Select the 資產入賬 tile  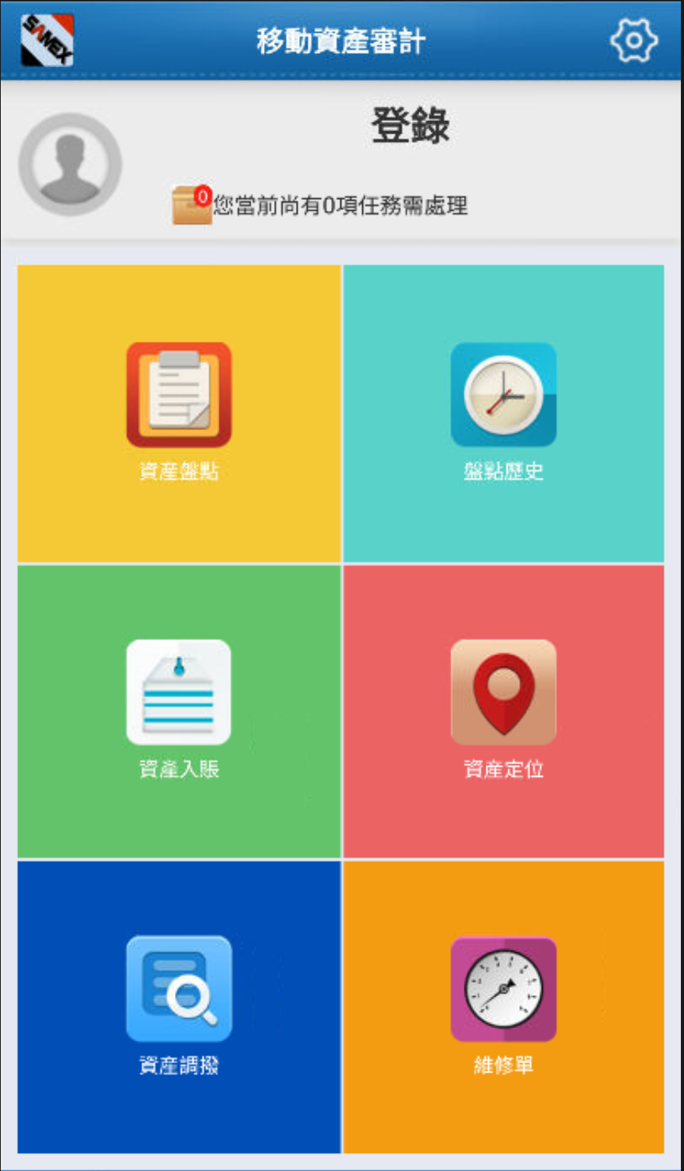[x=179, y=711]
